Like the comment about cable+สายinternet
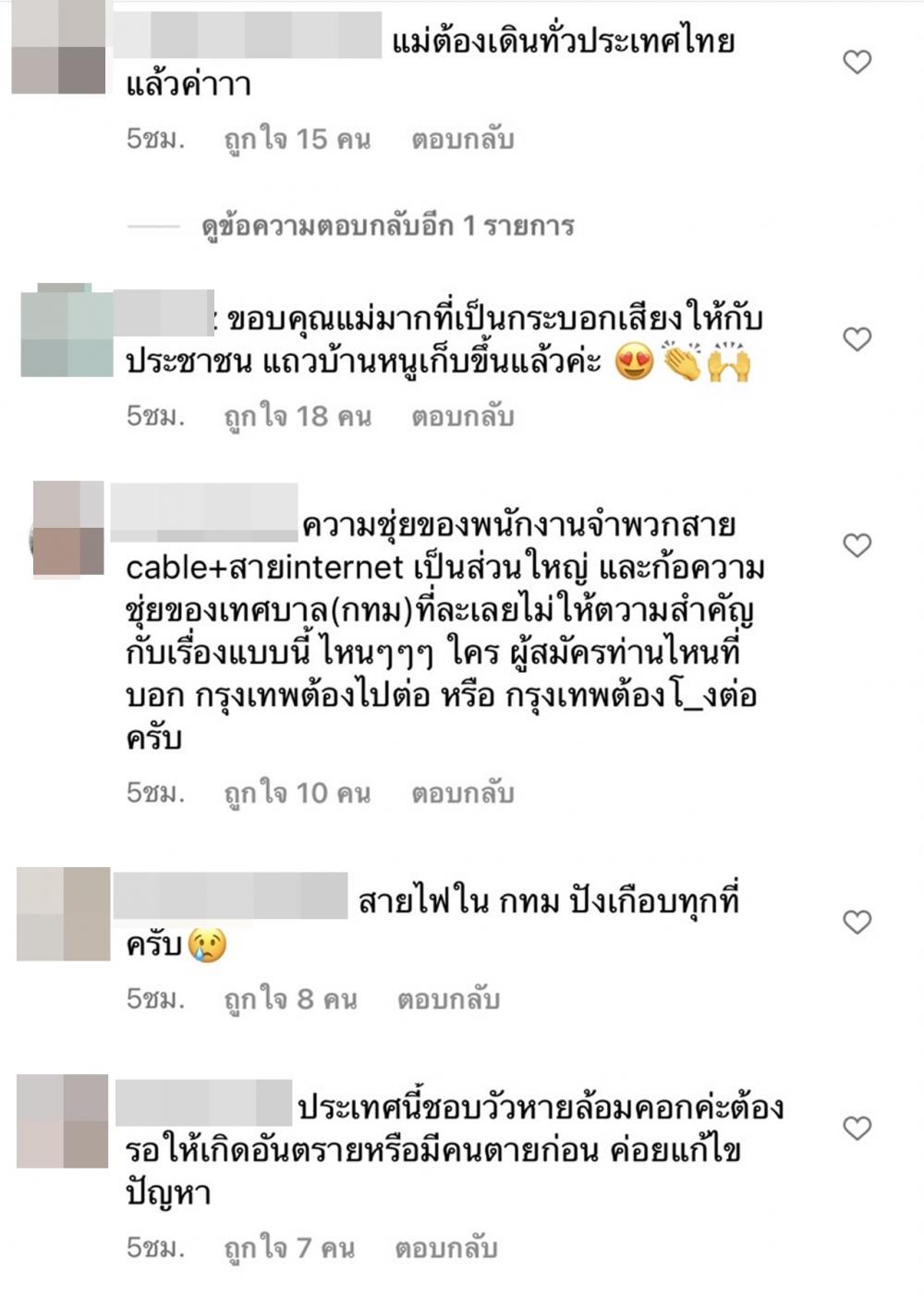Viewport: 924px width, 1296px height. pyautogui.click(x=857, y=545)
